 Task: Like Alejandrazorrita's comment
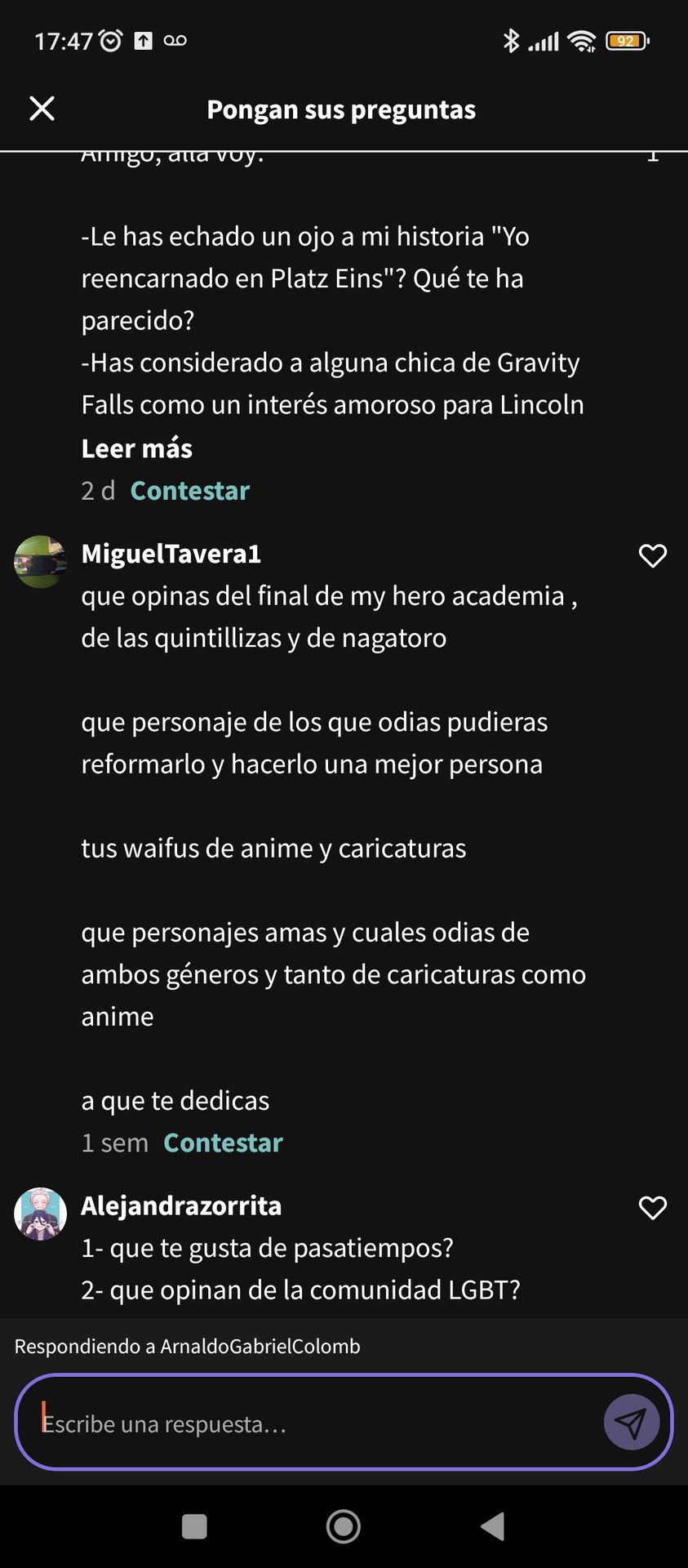click(x=652, y=1208)
